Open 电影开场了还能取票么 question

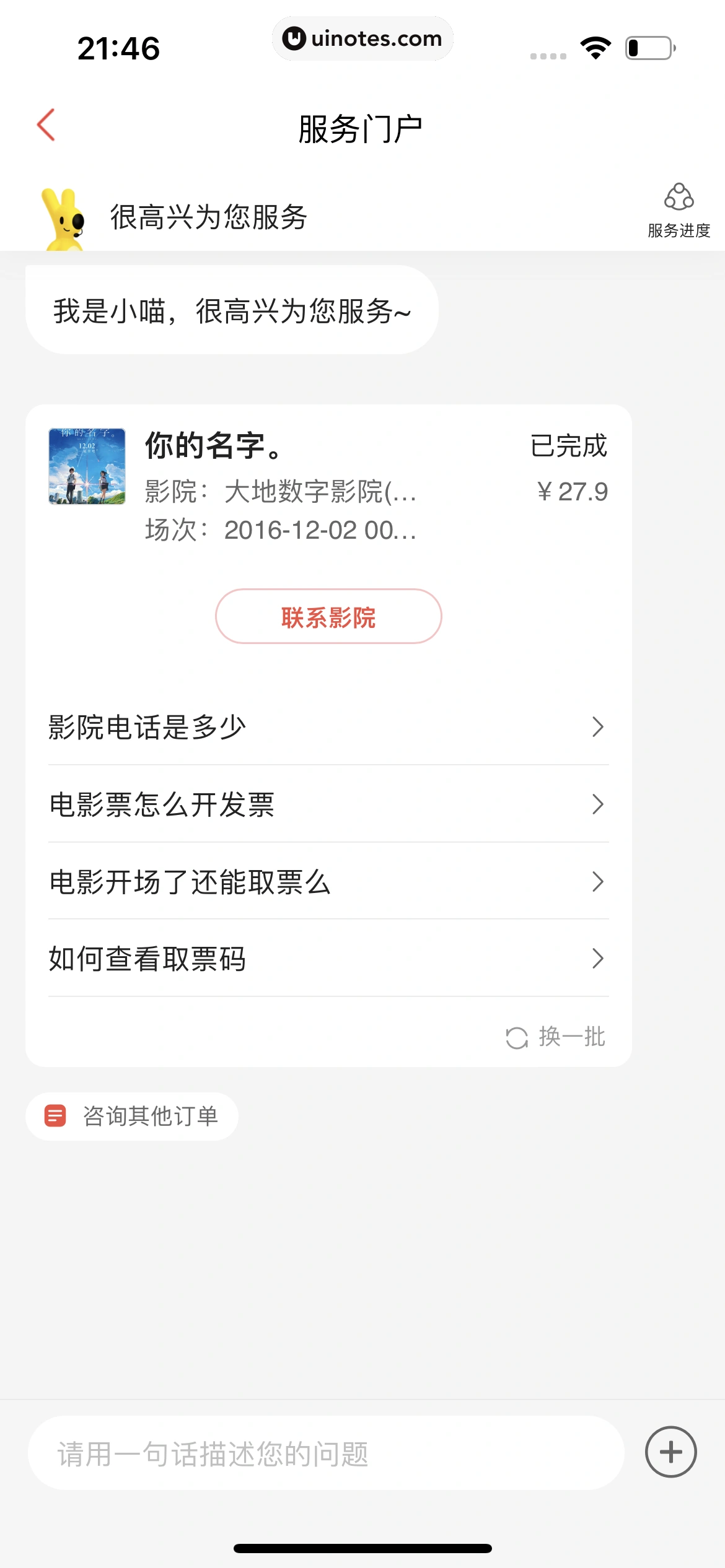[x=328, y=882]
